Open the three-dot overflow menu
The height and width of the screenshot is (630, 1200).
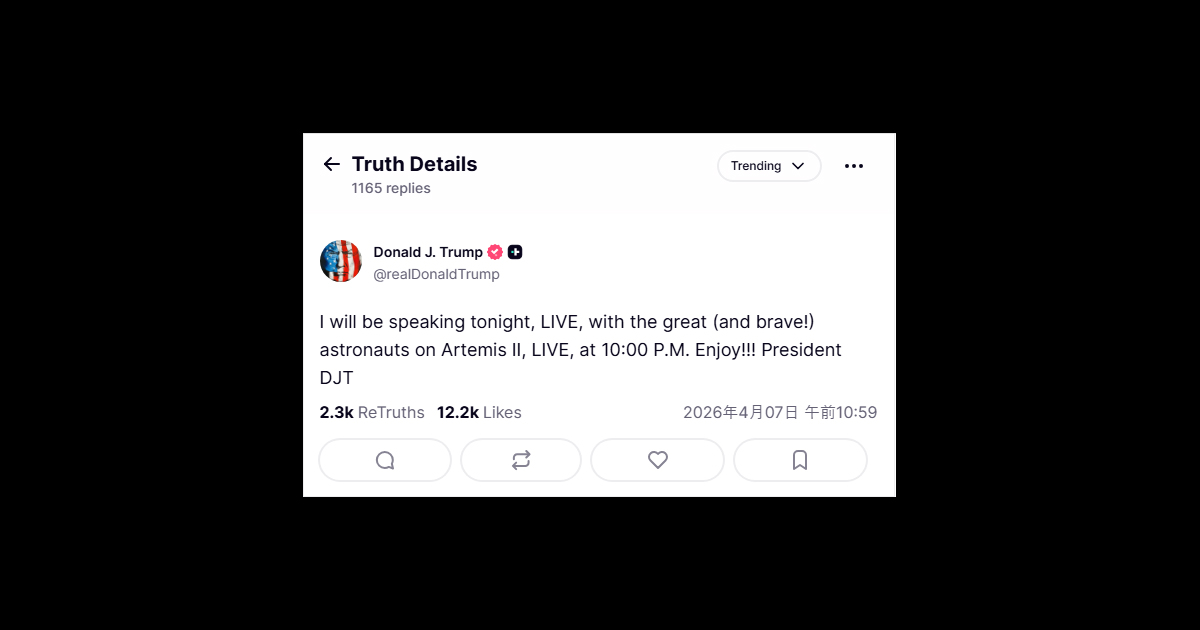click(x=853, y=166)
